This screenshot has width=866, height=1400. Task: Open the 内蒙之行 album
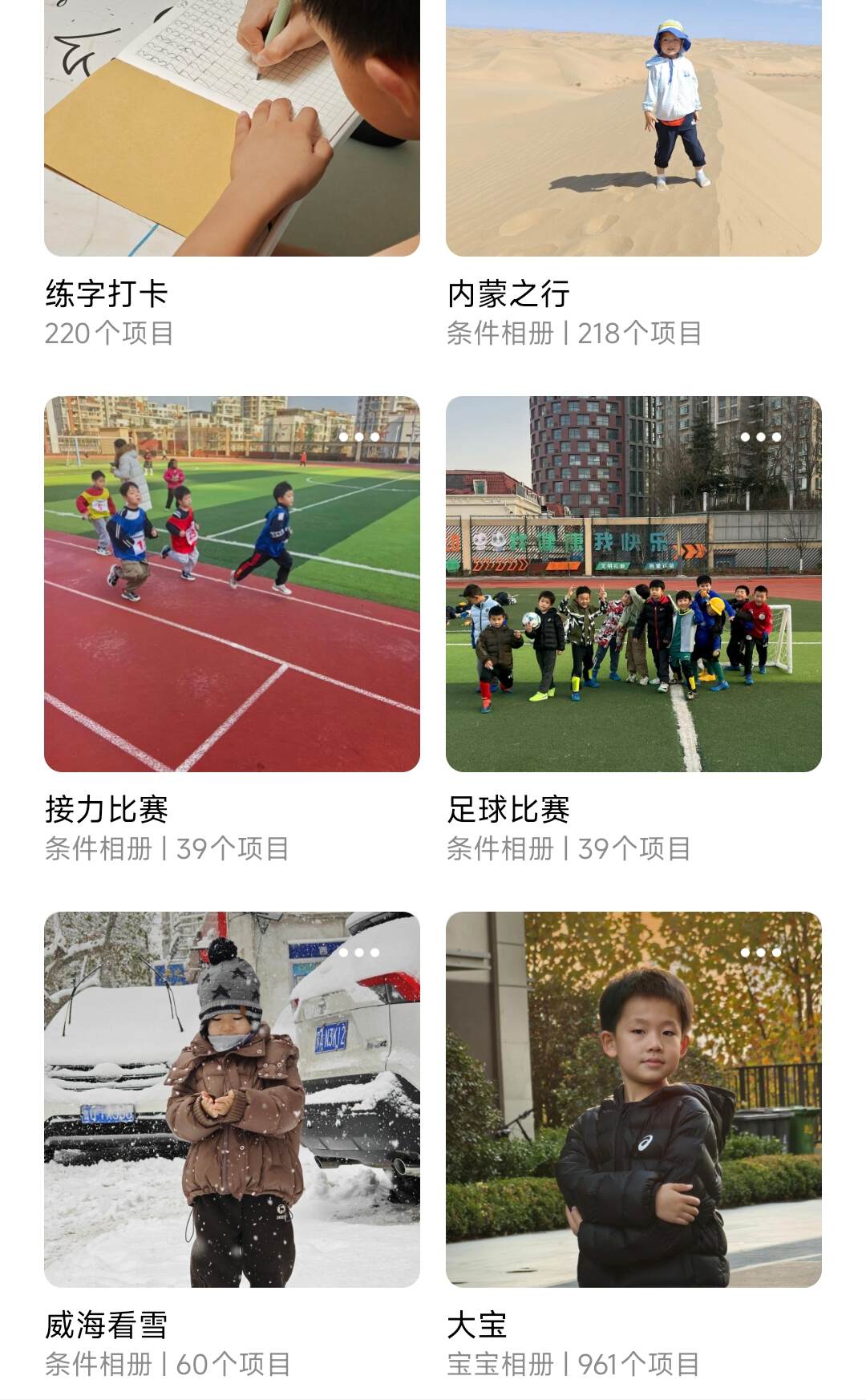coord(633,128)
